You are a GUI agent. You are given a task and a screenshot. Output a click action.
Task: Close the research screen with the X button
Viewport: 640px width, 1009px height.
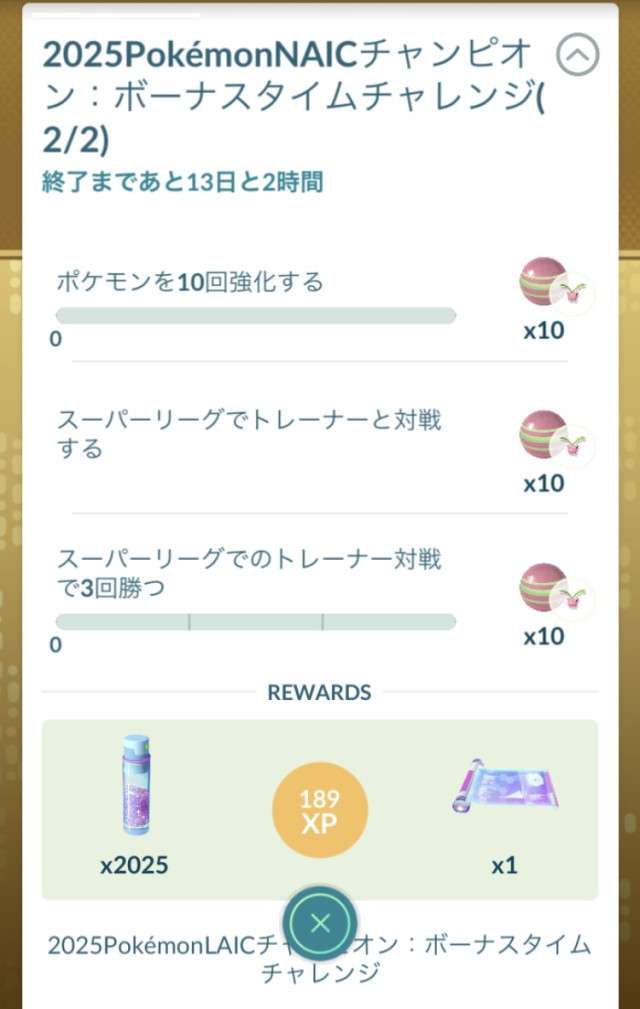coord(320,923)
